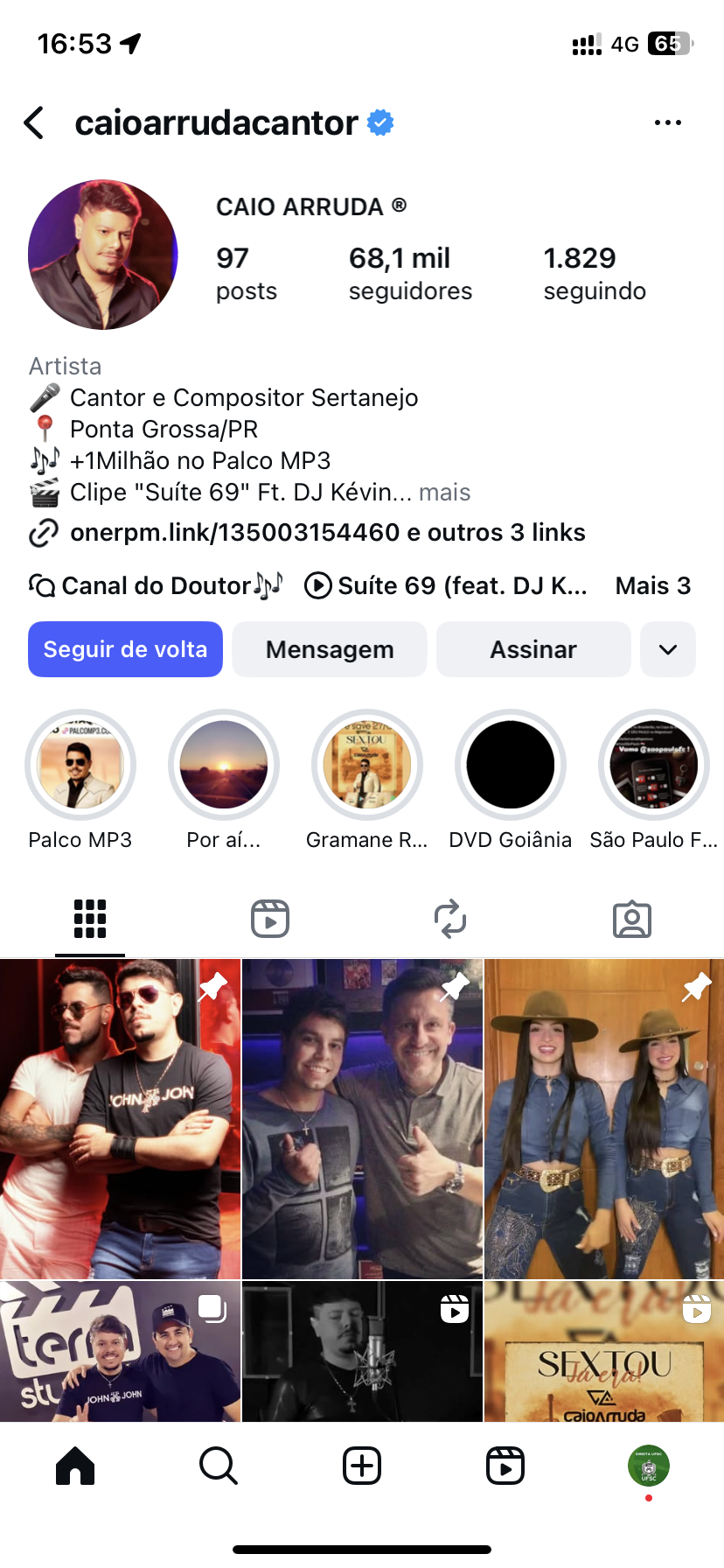Viewport: 724px width, 1568px height.
Task: Open Search in bottom navigation
Action: pyautogui.click(x=218, y=1466)
